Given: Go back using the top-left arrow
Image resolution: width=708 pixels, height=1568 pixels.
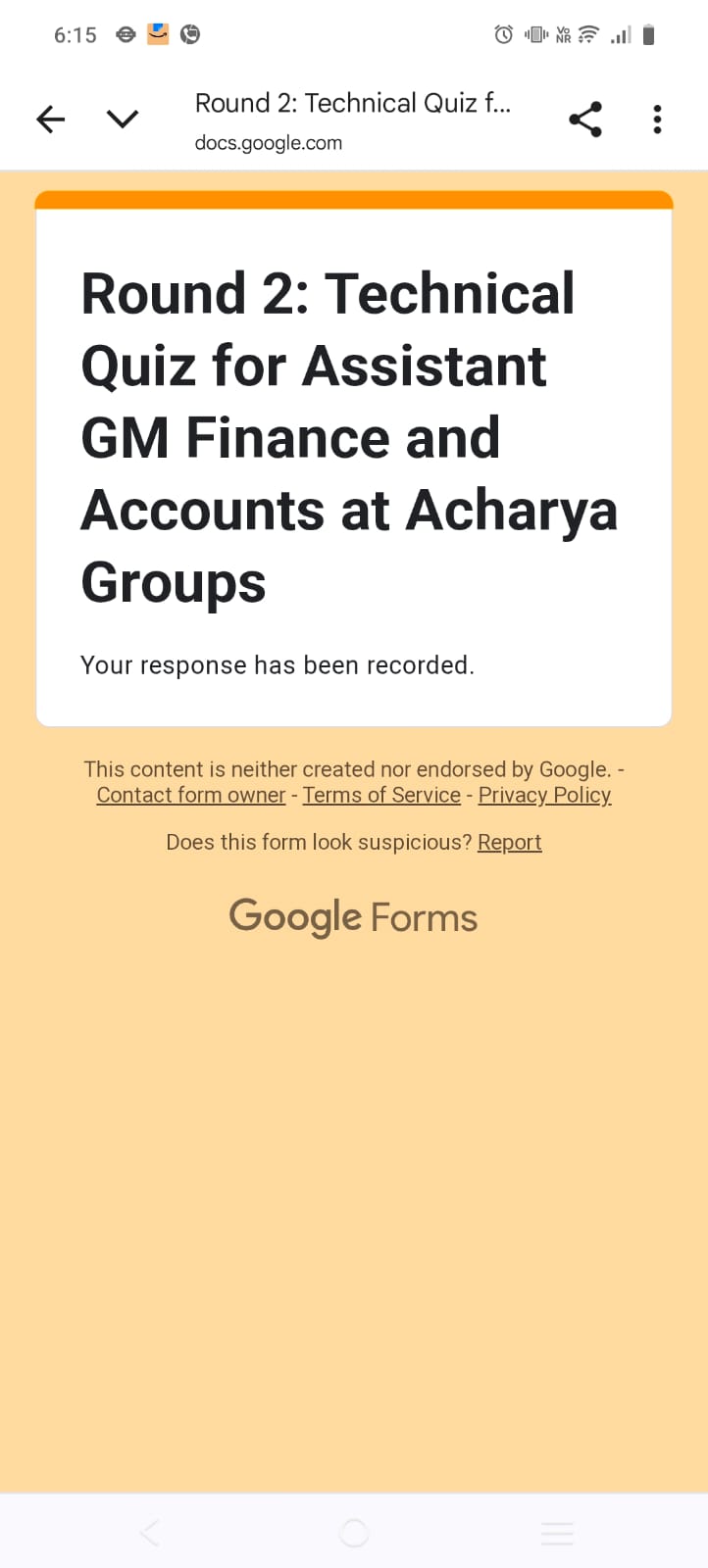Looking at the screenshot, I should (51, 120).
